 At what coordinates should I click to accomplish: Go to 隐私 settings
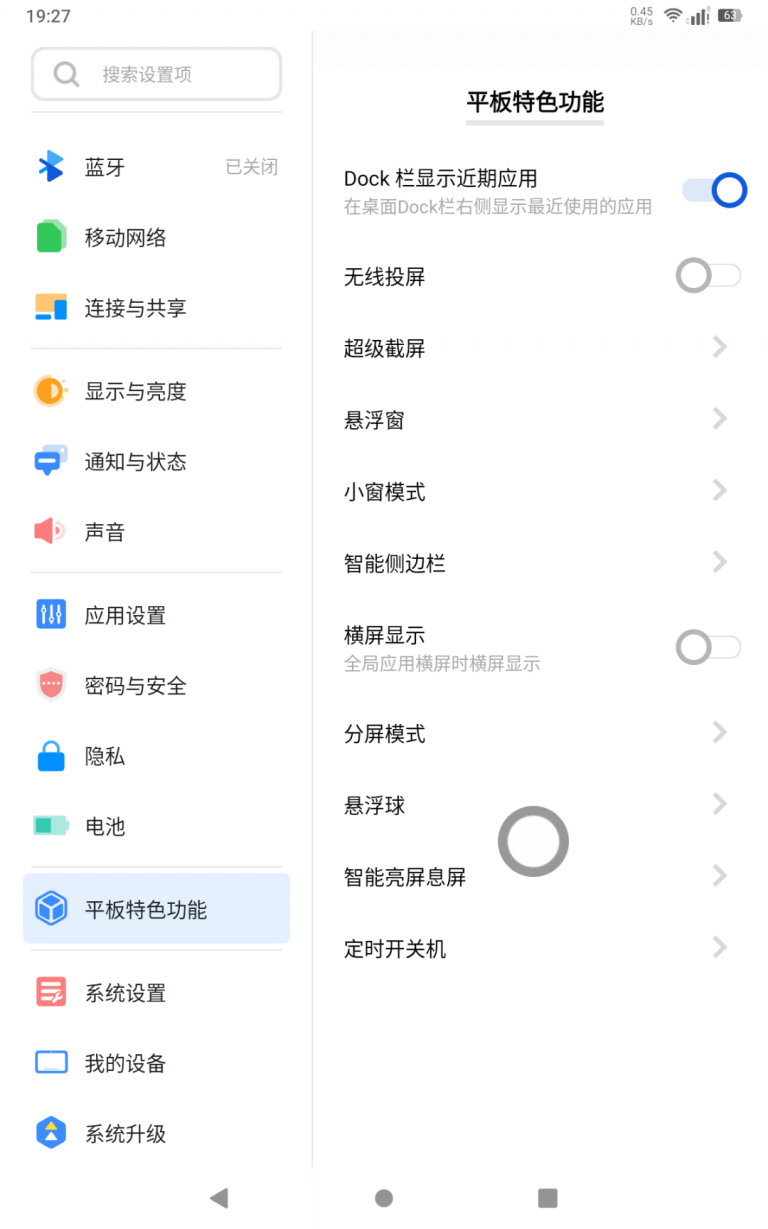click(x=156, y=756)
